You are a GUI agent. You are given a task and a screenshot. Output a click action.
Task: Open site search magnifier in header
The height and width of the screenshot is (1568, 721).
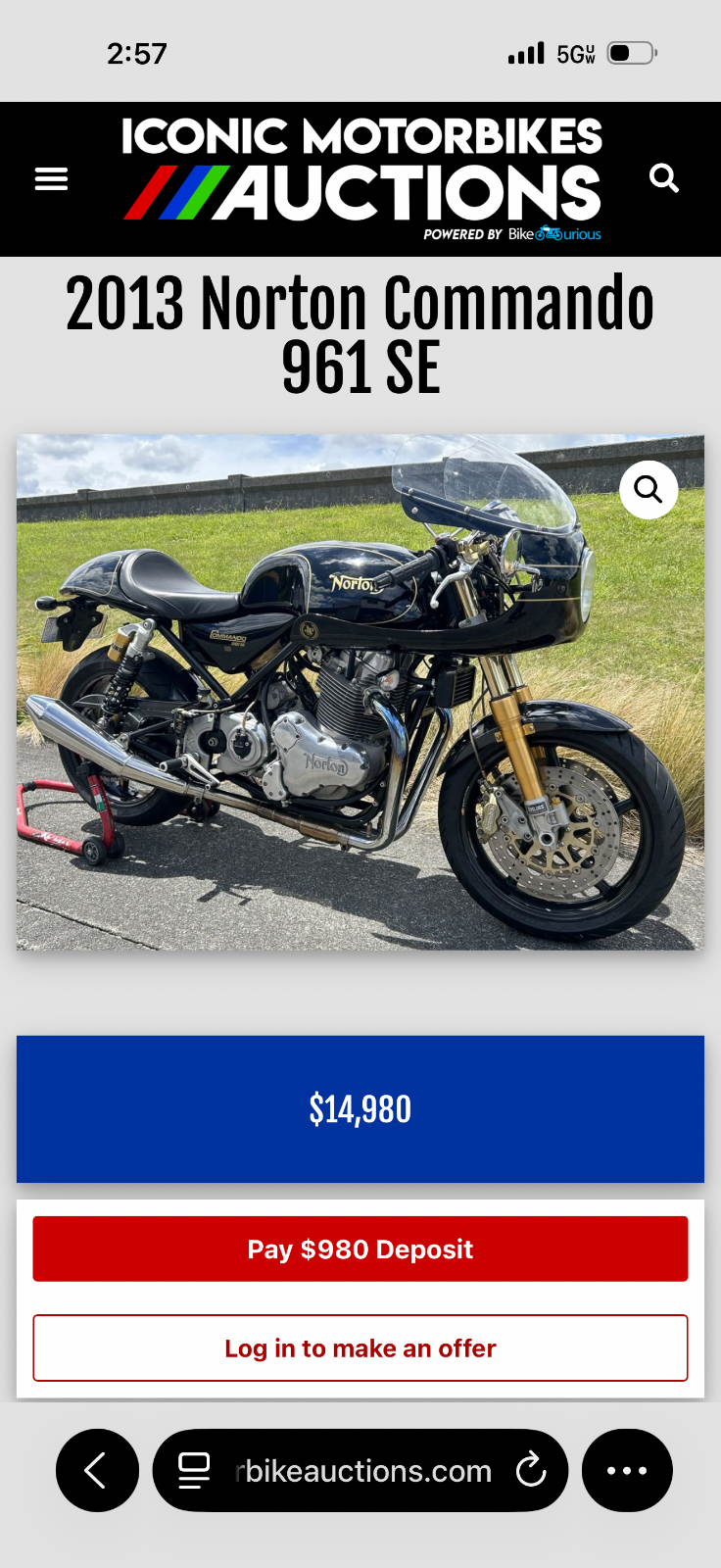tap(664, 178)
